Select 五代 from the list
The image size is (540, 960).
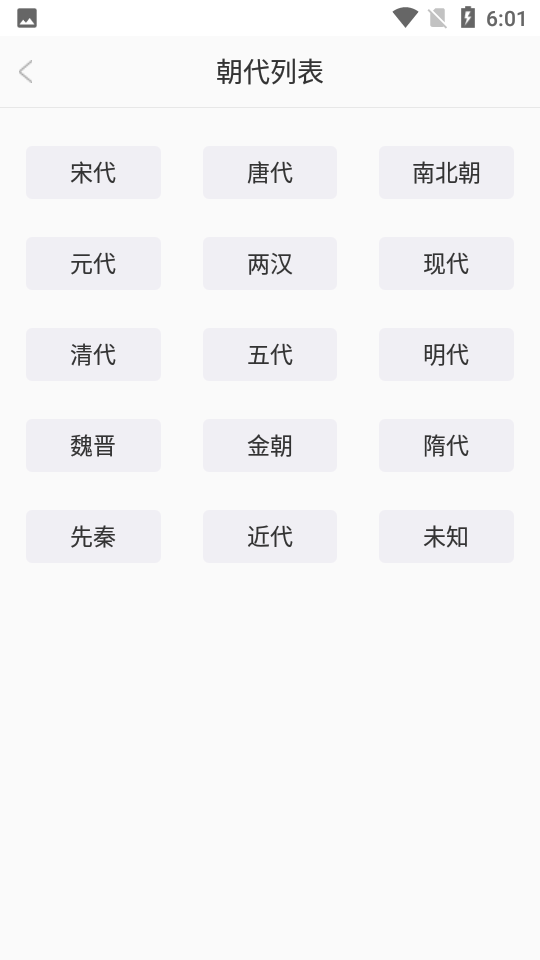pos(270,354)
